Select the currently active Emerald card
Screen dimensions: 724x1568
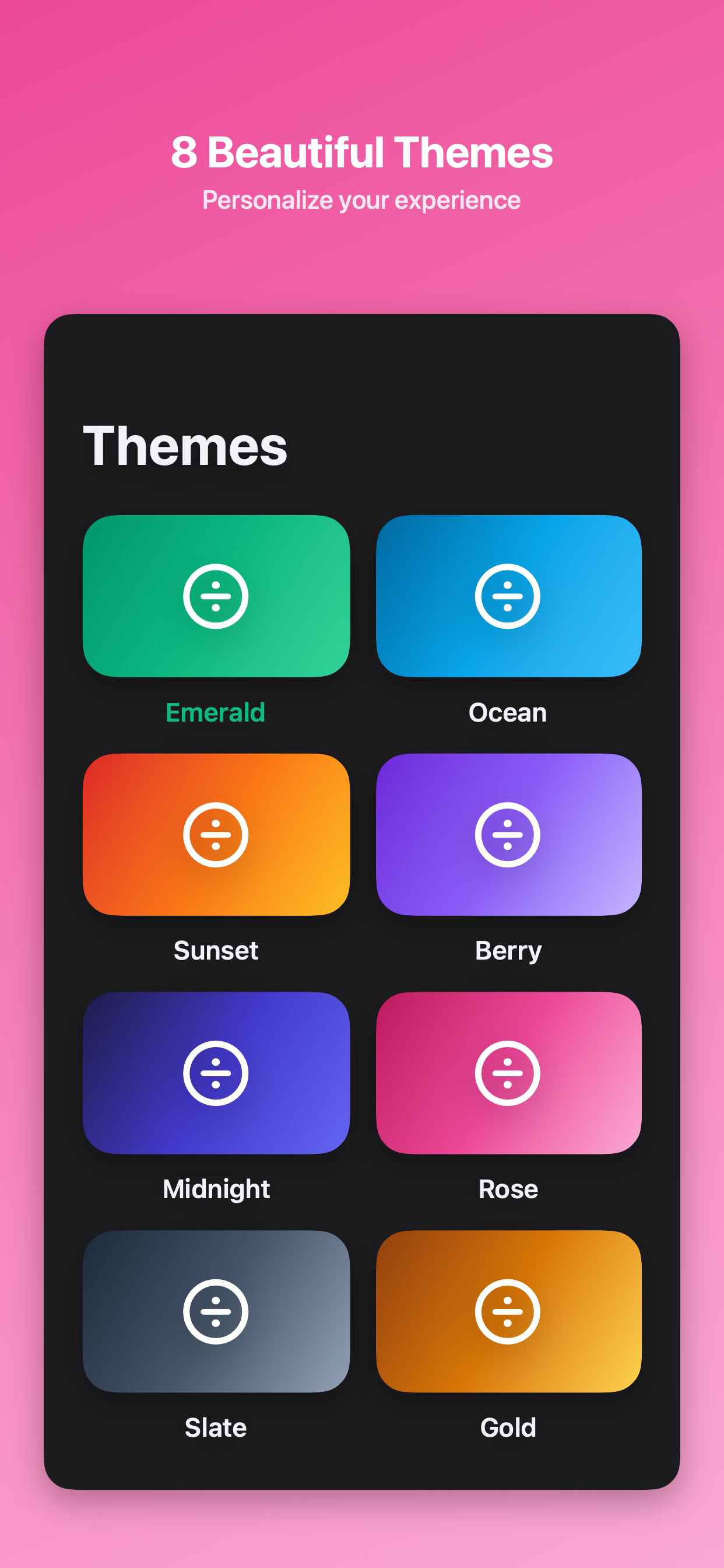(216, 597)
